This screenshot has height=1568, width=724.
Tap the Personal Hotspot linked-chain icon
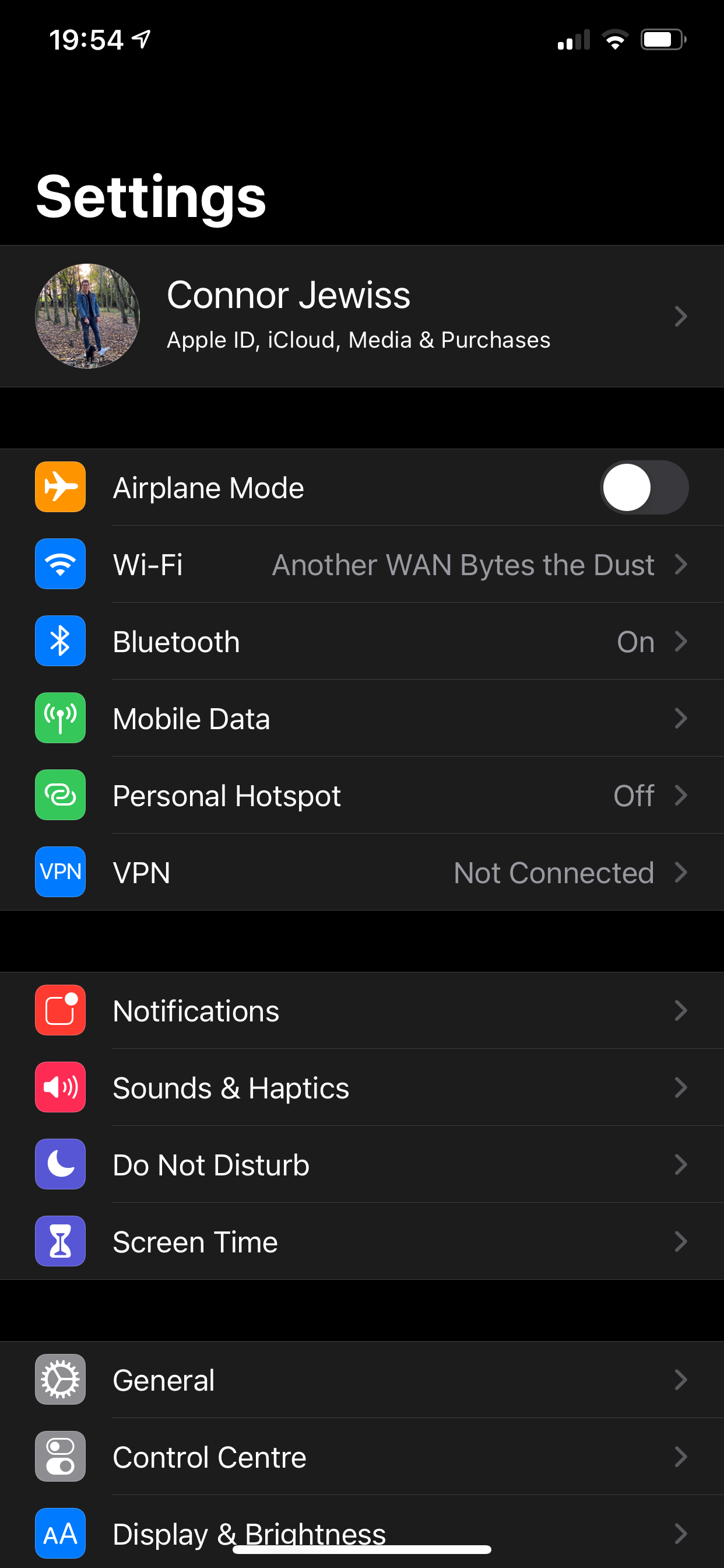pyautogui.click(x=60, y=796)
